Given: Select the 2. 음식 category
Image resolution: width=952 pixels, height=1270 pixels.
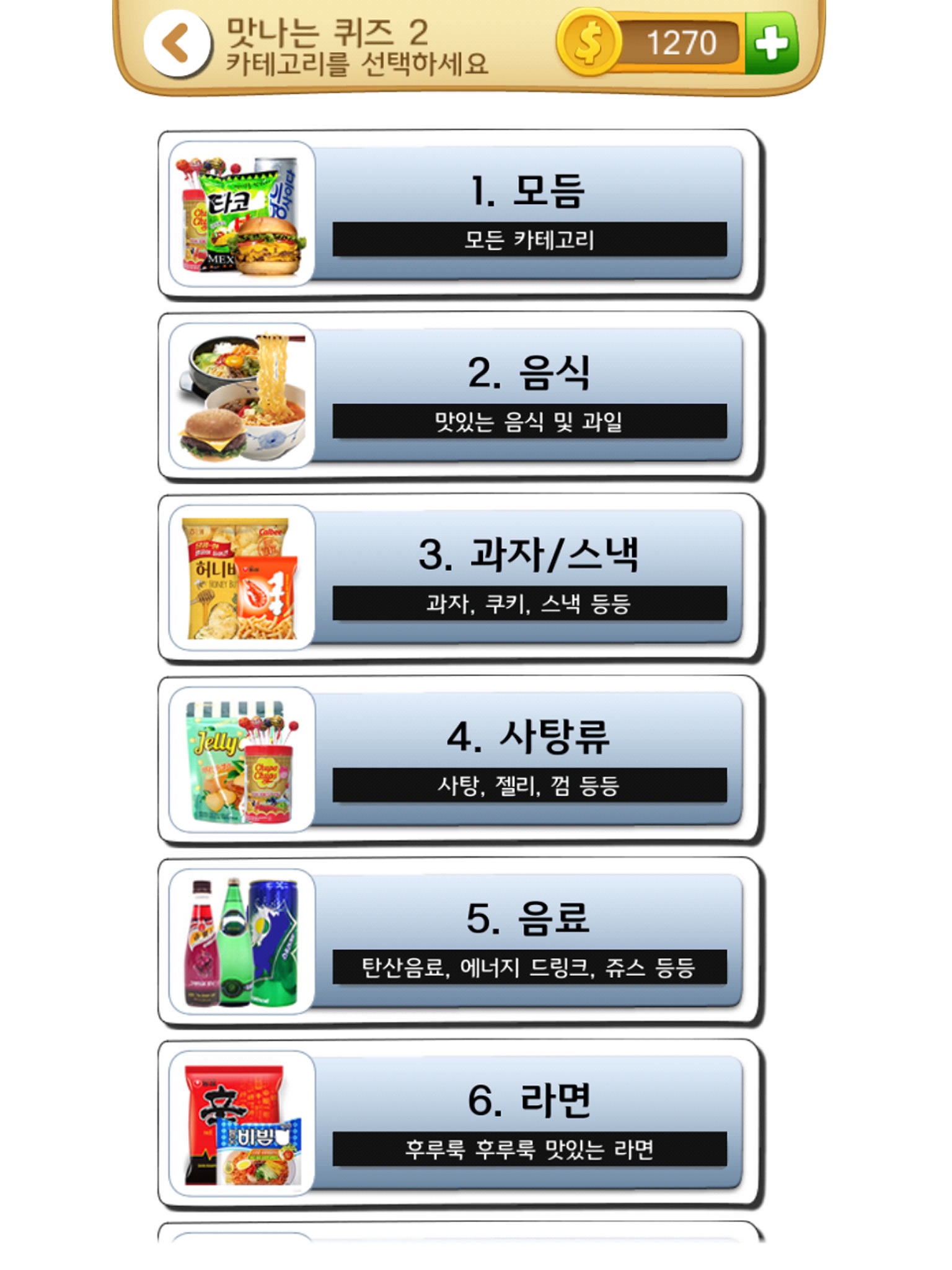Looking at the screenshot, I should point(460,396).
